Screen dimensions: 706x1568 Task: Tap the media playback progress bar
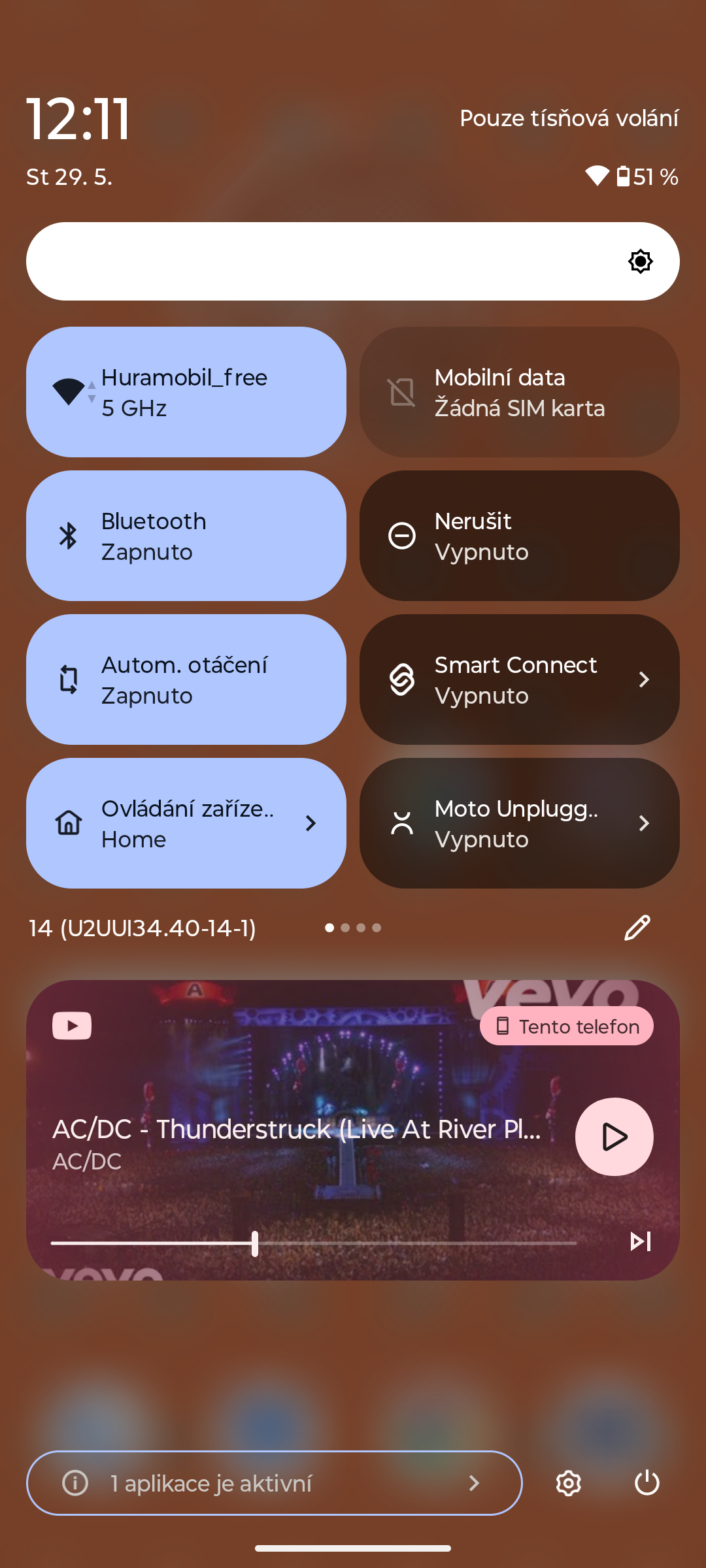[x=314, y=1243]
